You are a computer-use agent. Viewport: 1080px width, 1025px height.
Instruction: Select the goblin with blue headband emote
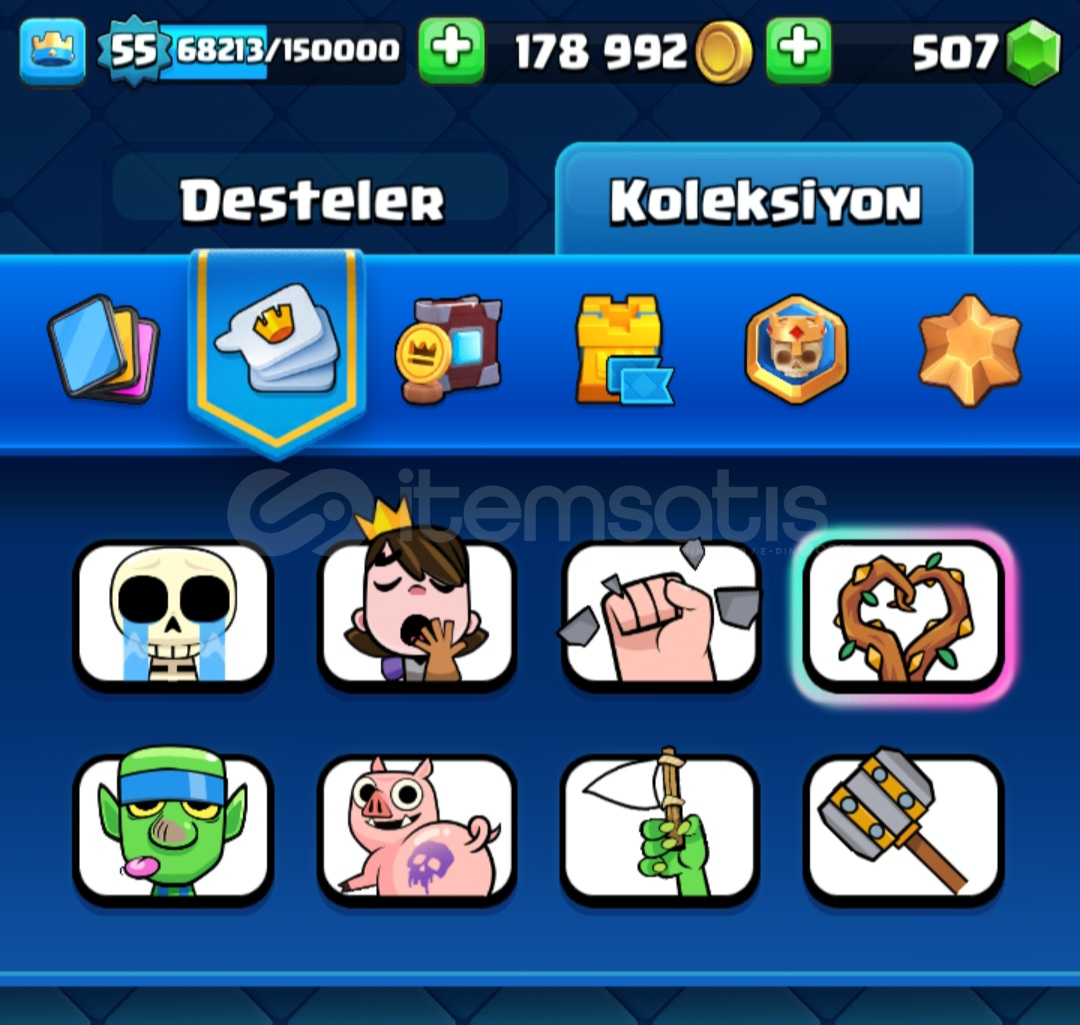tap(173, 828)
